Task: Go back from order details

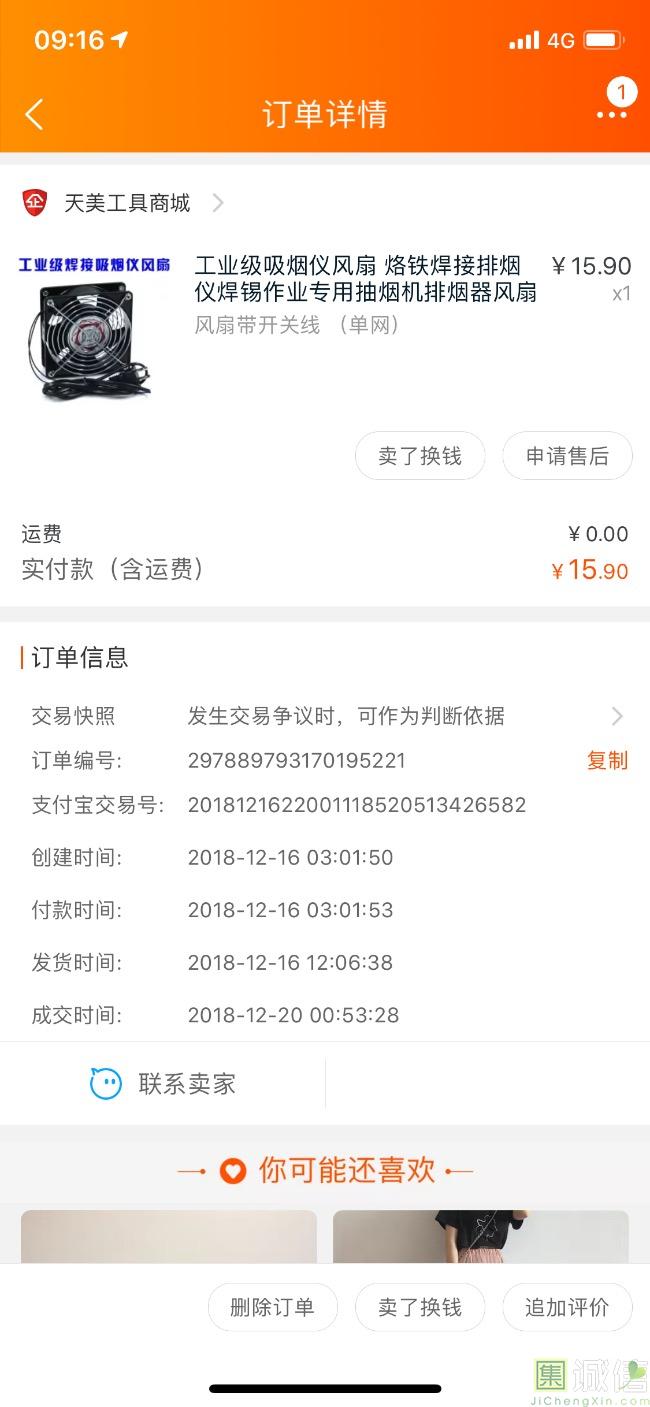Action: 35,114
